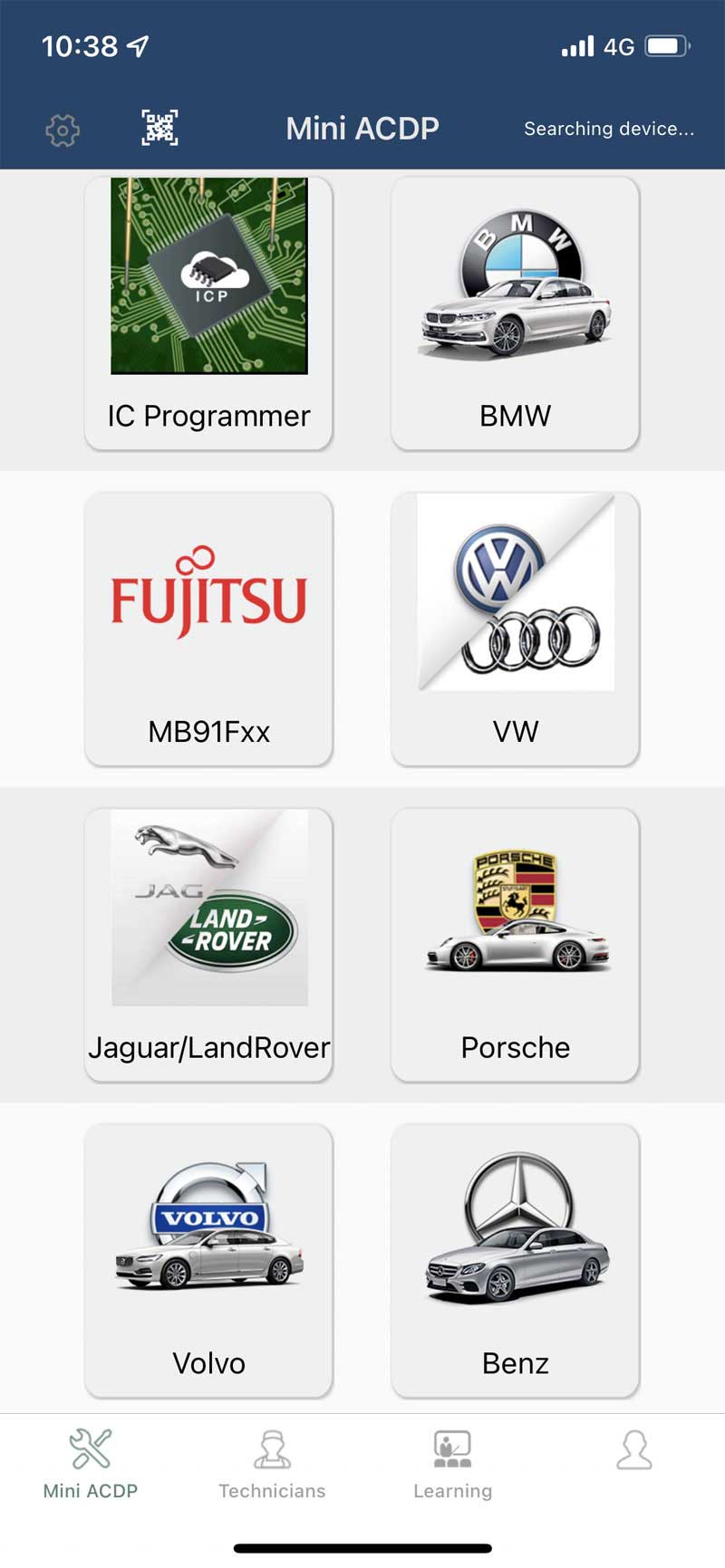Select the Porsche module
The width and height of the screenshot is (725, 1568).
coord(515,945)
